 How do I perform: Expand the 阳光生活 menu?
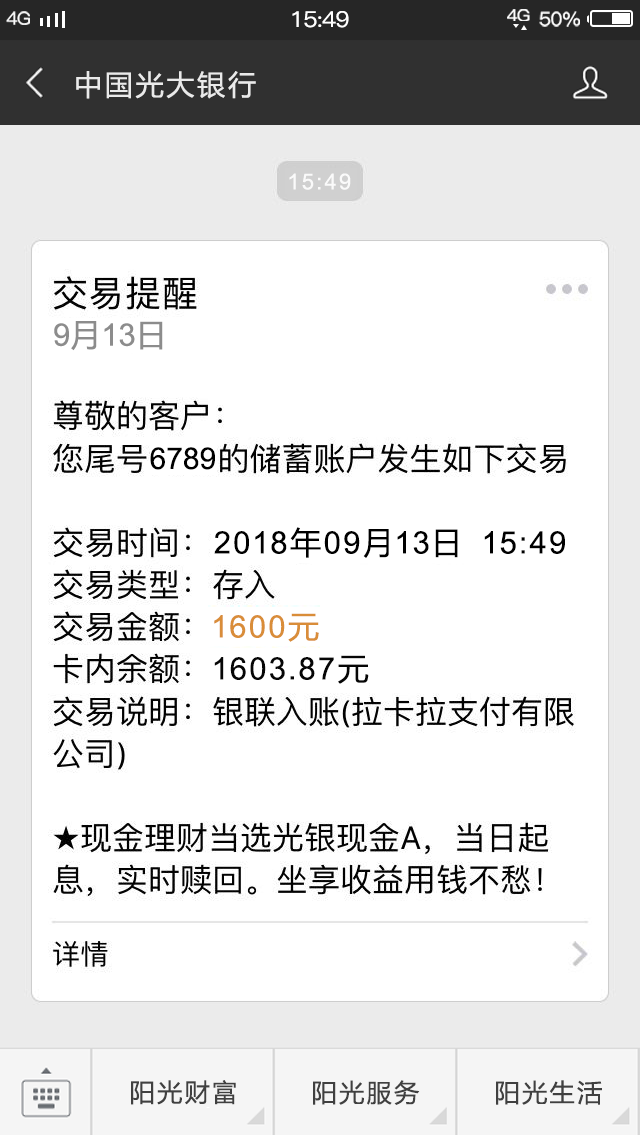point(548,1092)
